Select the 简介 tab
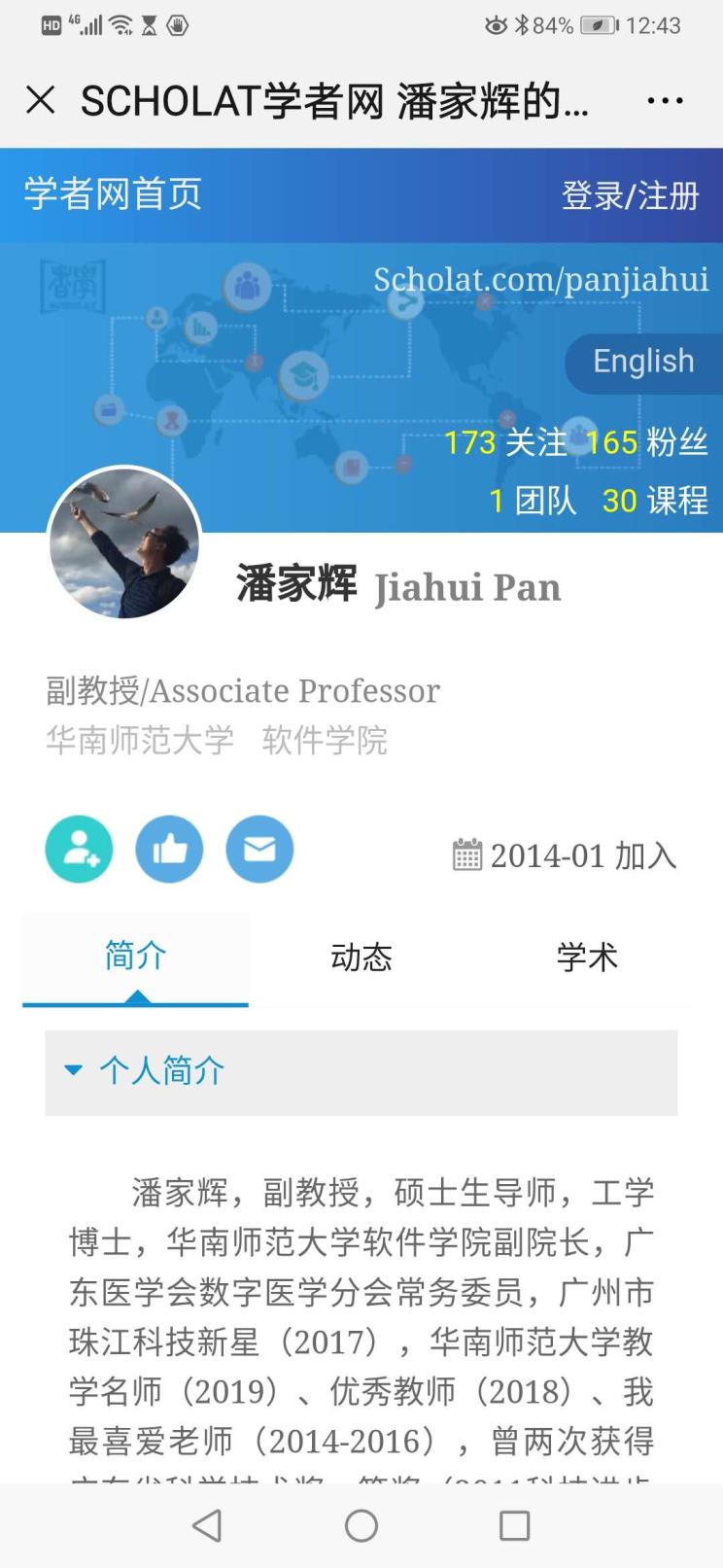Viewport: 723px width, 1568px height. 135,957
